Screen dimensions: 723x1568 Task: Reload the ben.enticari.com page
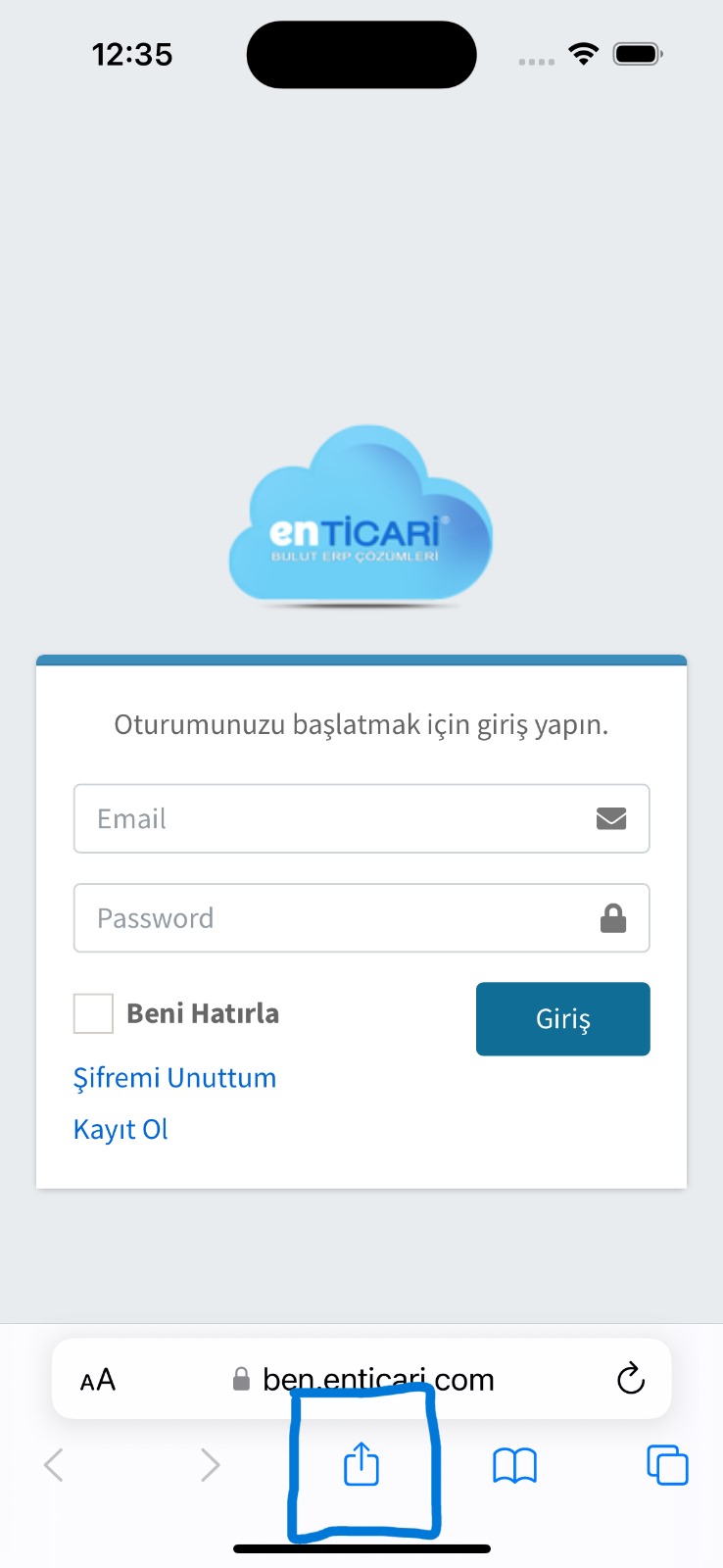tap(631, 1379)
